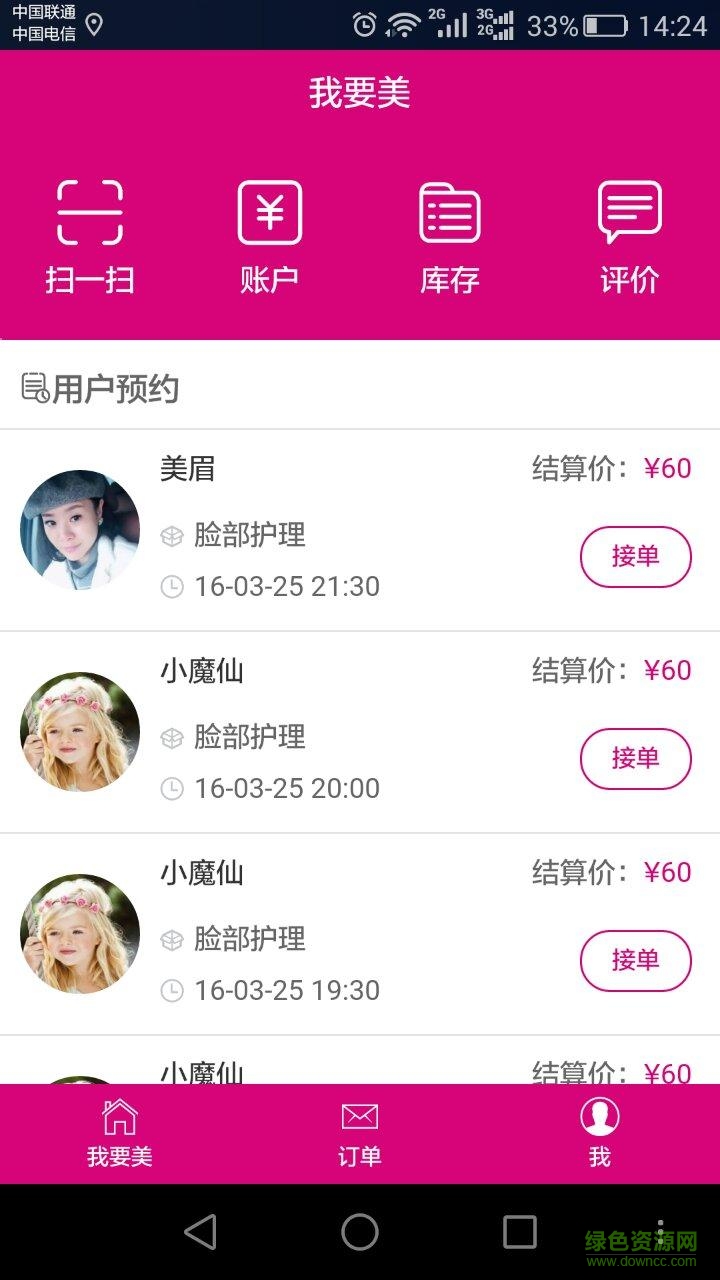Accept 美眉's order with 接单
The height and width of the screenshot is (1280, 720).
[635, 557]
